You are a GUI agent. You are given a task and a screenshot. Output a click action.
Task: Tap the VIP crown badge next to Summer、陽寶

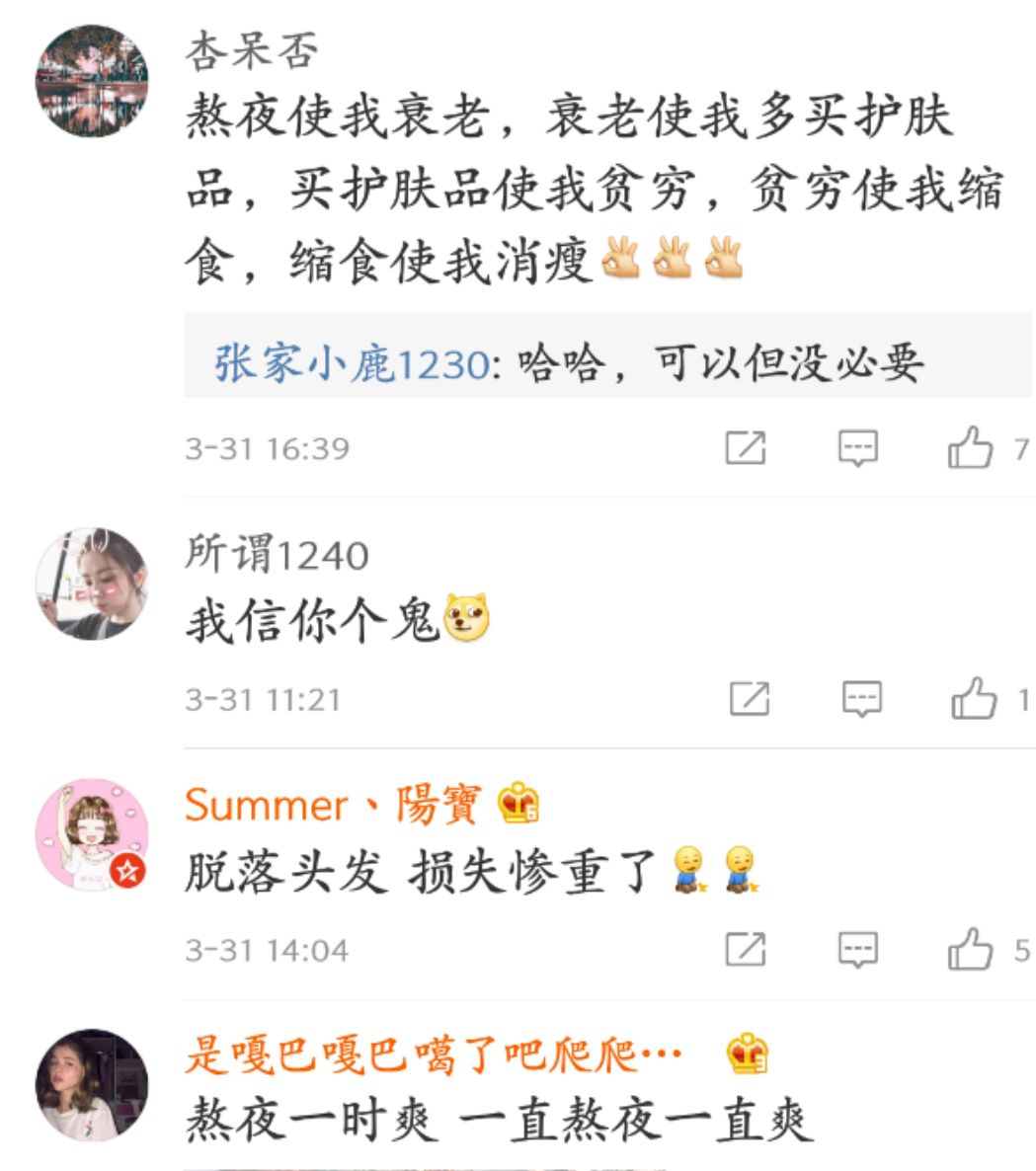point(510,807)
